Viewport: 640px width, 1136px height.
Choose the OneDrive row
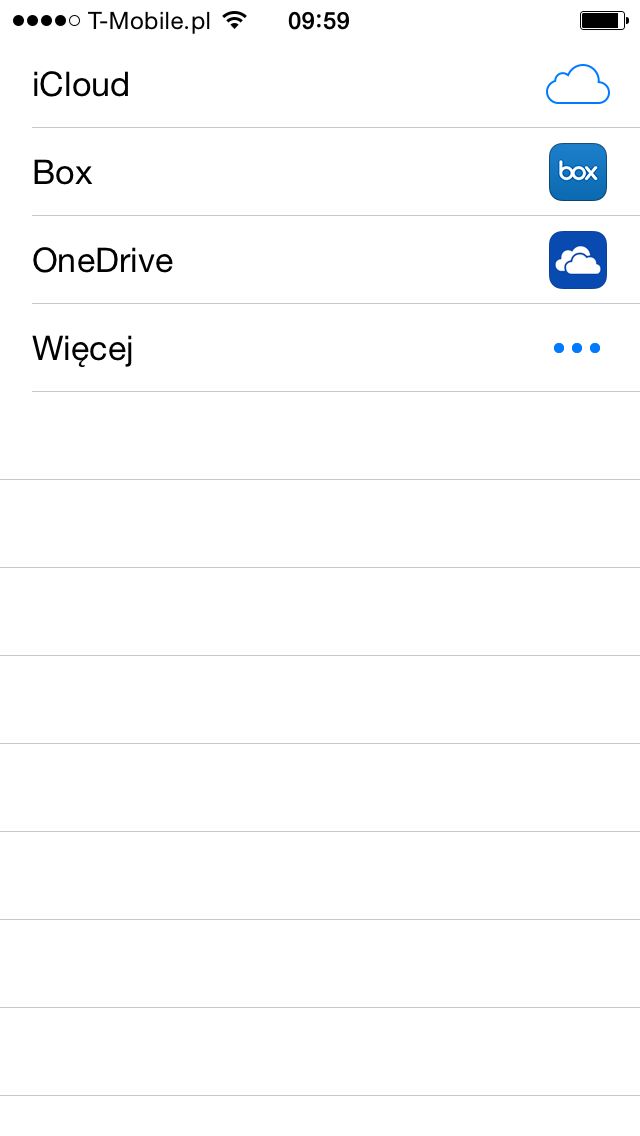(320, 259)
